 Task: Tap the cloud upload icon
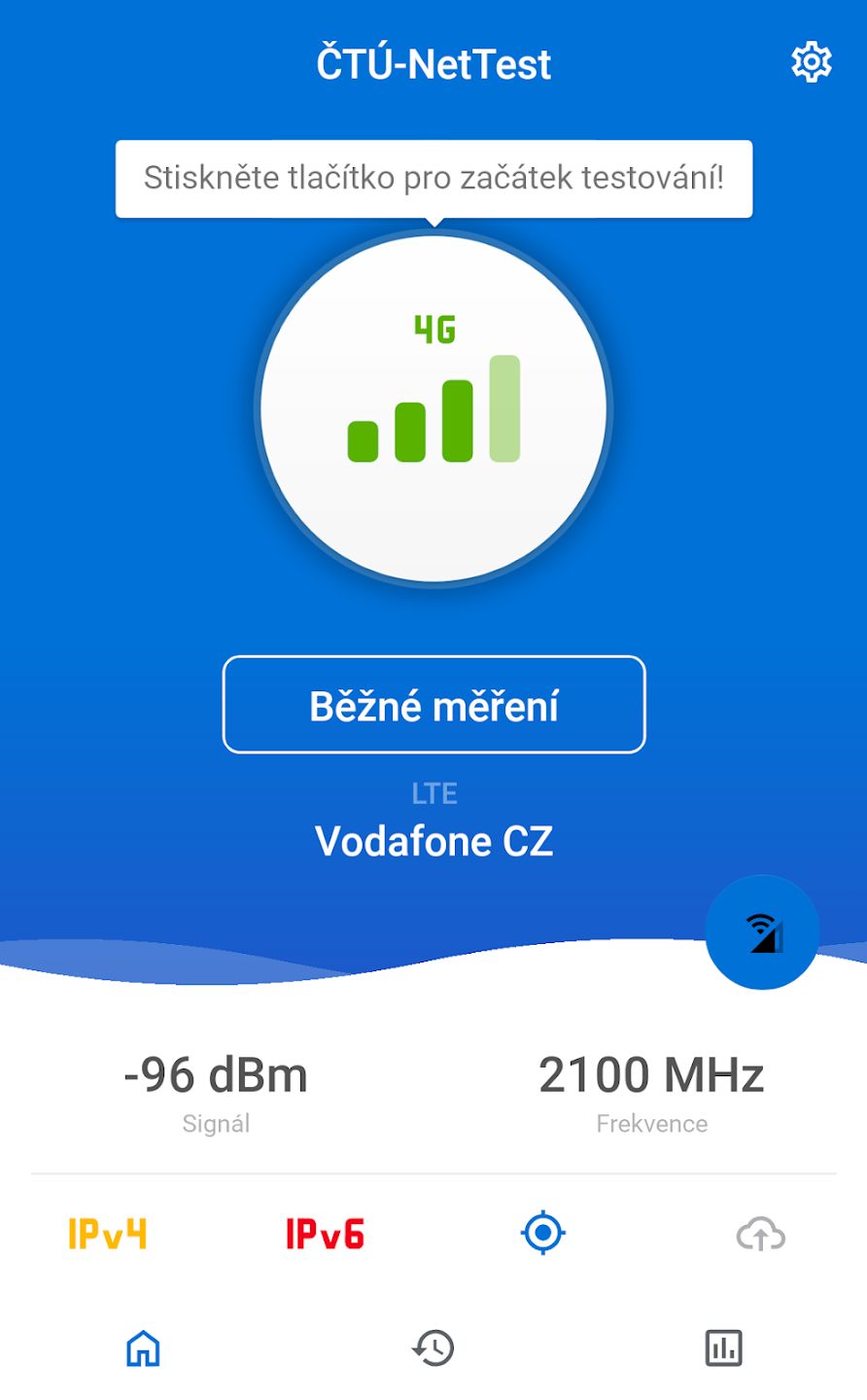760,1235
